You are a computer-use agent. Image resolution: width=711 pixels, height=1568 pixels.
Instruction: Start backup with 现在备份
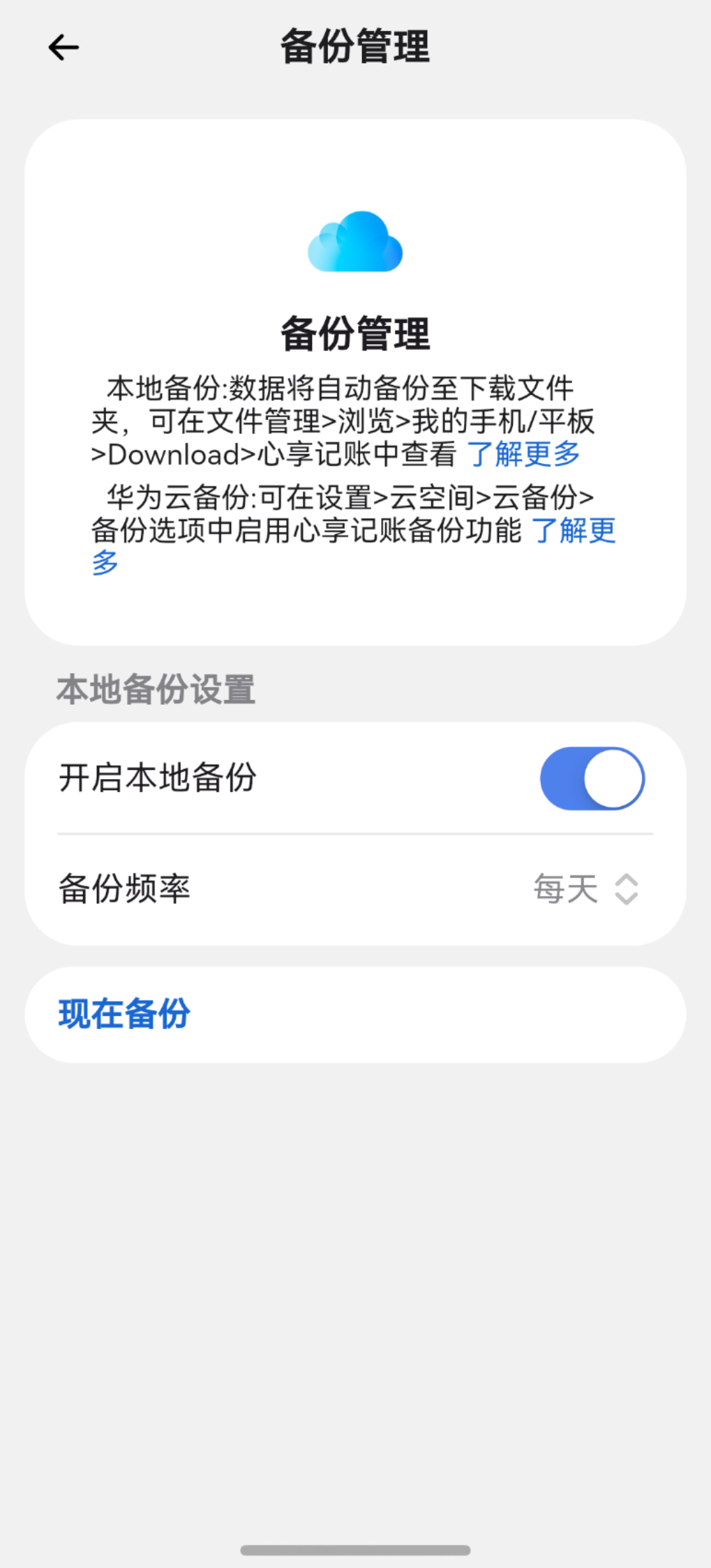[x=125, y=1014]
